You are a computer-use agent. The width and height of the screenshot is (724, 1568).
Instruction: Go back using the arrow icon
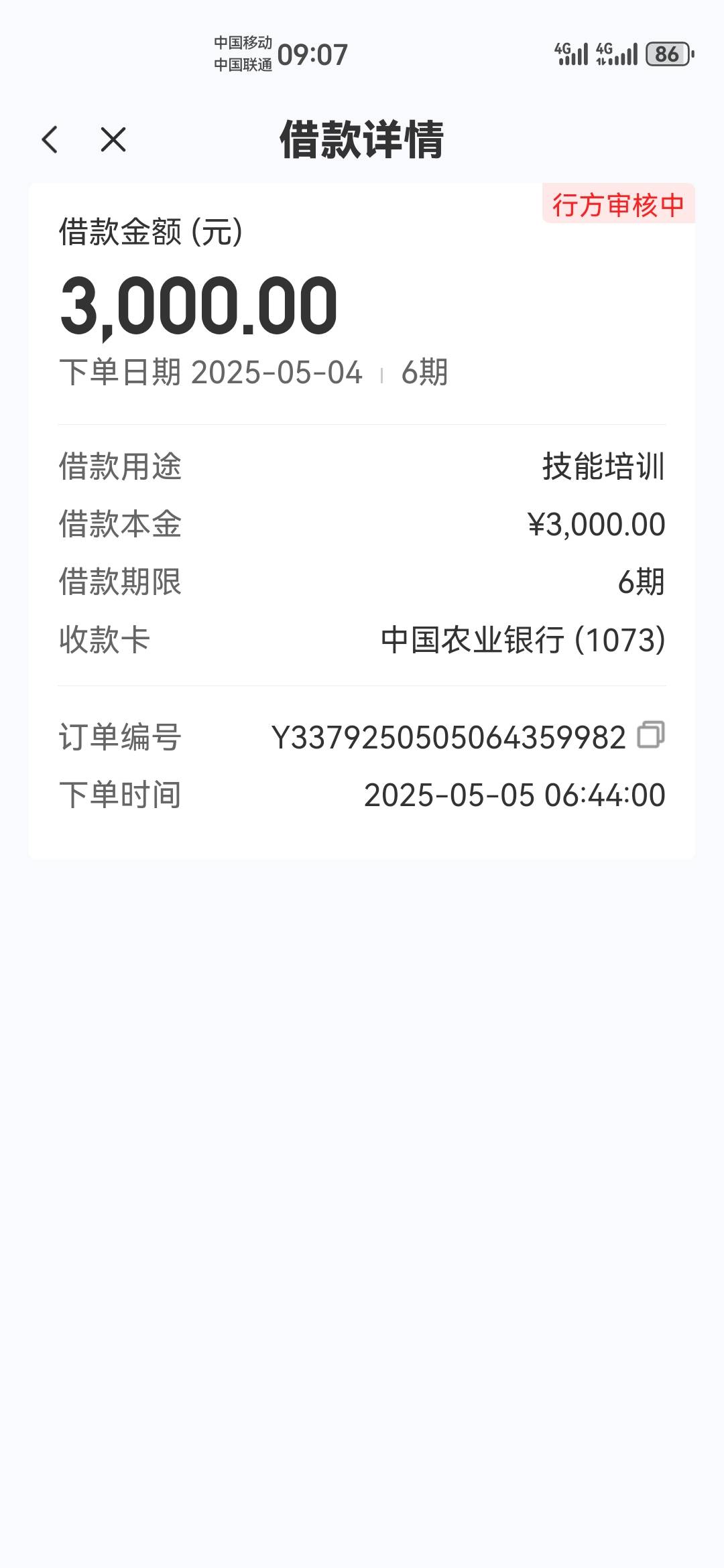click(x=50, y=139)
